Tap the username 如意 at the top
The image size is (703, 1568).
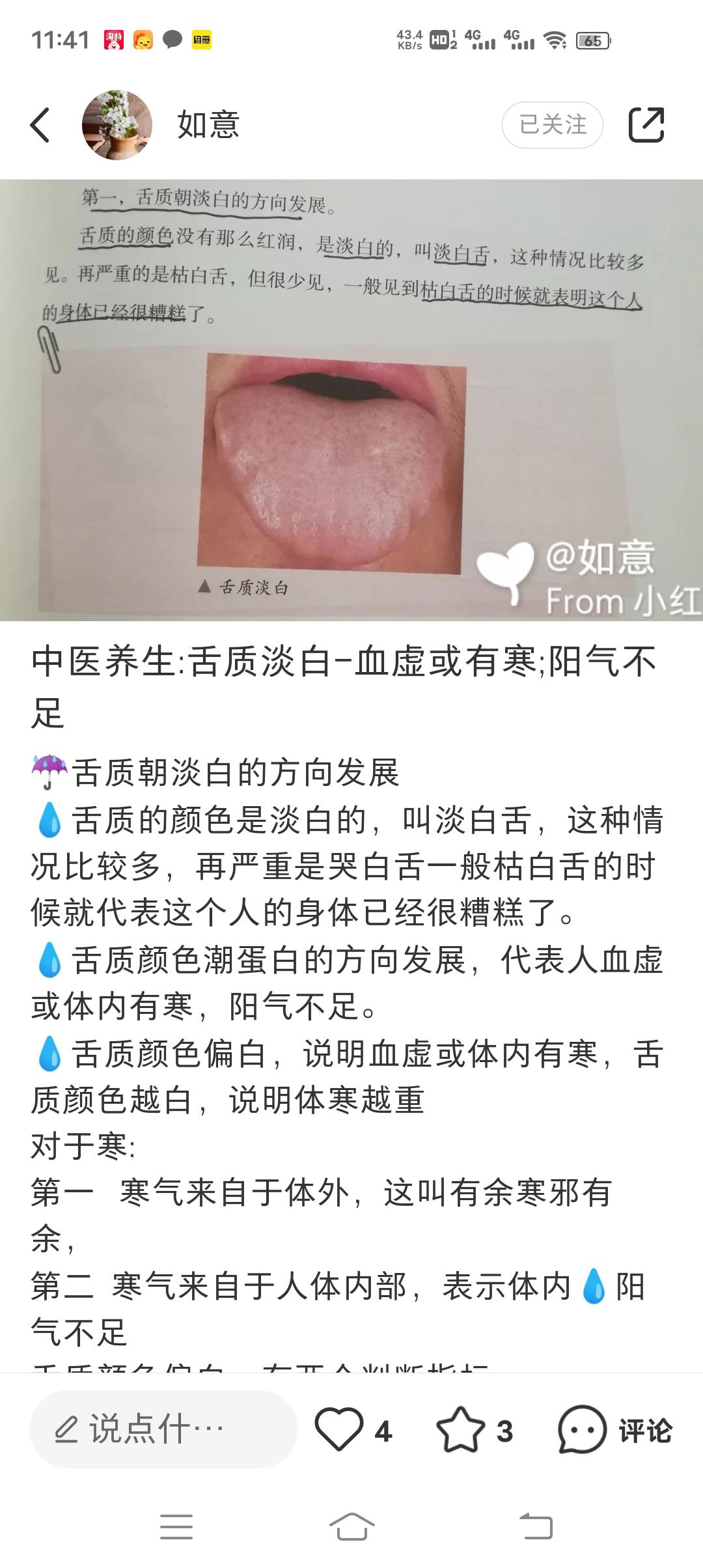[207, 125]
